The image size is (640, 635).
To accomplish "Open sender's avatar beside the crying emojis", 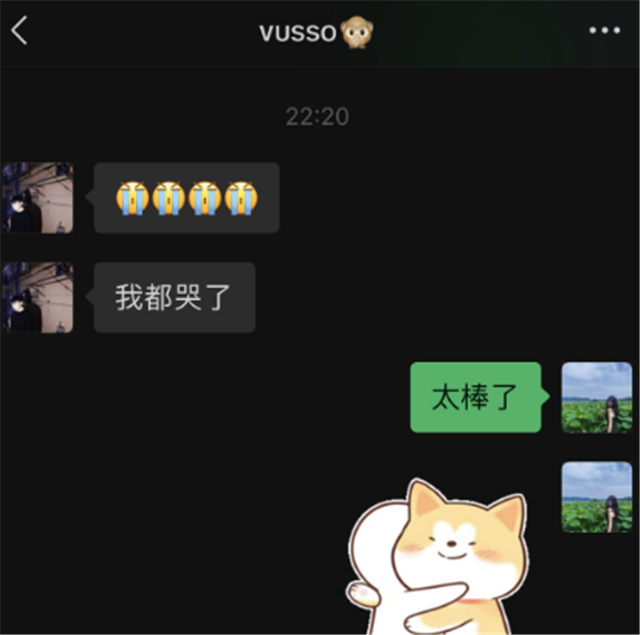I will [37, 198].
